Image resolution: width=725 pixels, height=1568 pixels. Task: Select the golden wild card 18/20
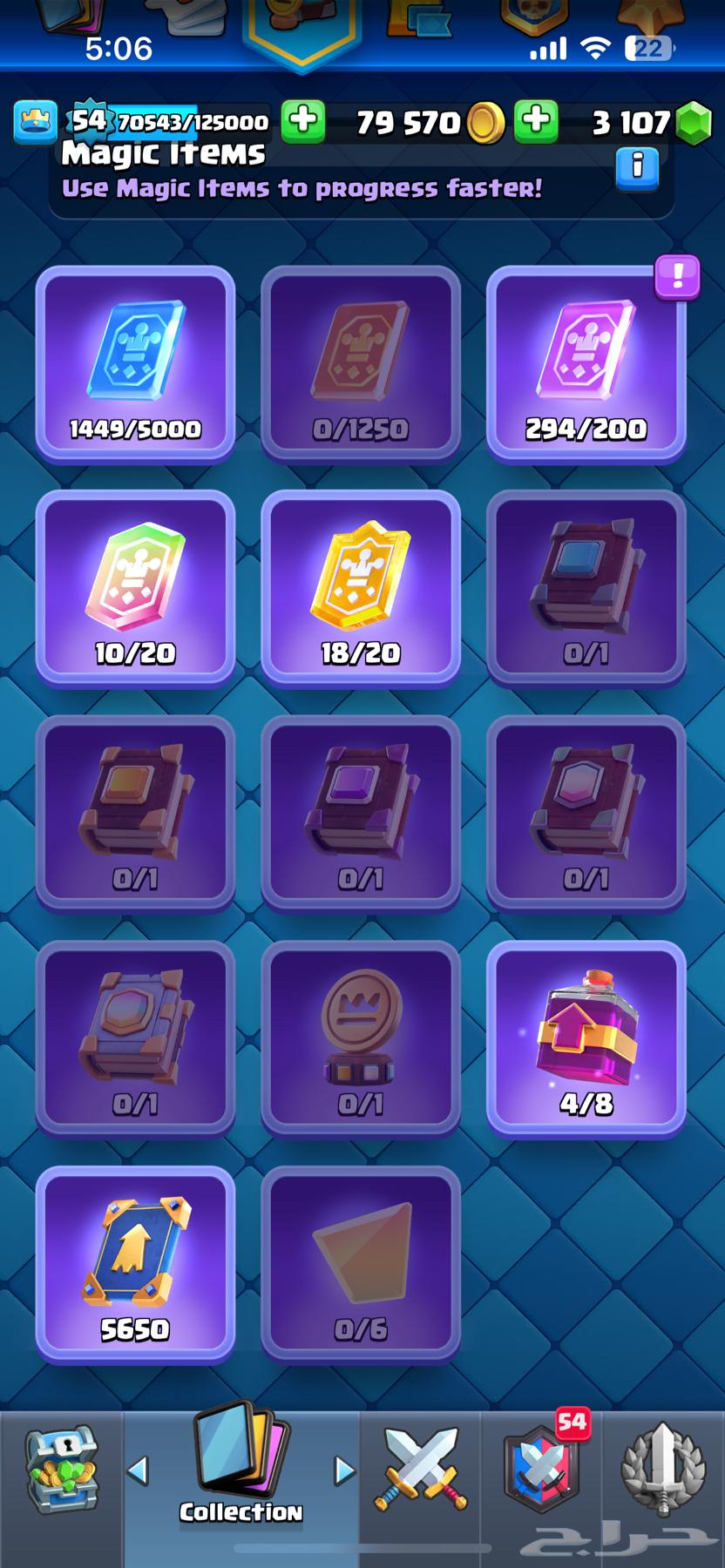tap(361, 587)
